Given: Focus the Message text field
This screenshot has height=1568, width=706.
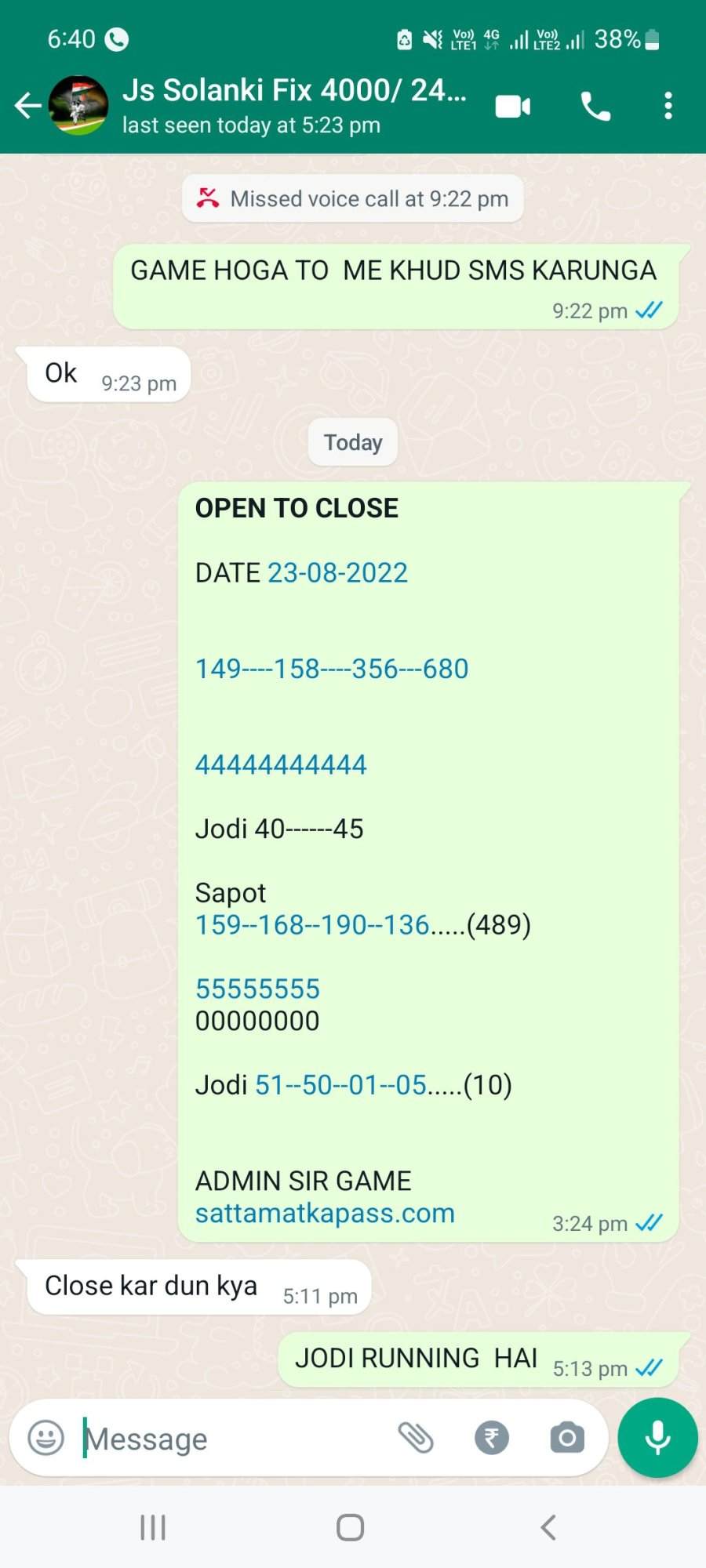Looking at the screenshot, I should click(x=231, y=1439).
